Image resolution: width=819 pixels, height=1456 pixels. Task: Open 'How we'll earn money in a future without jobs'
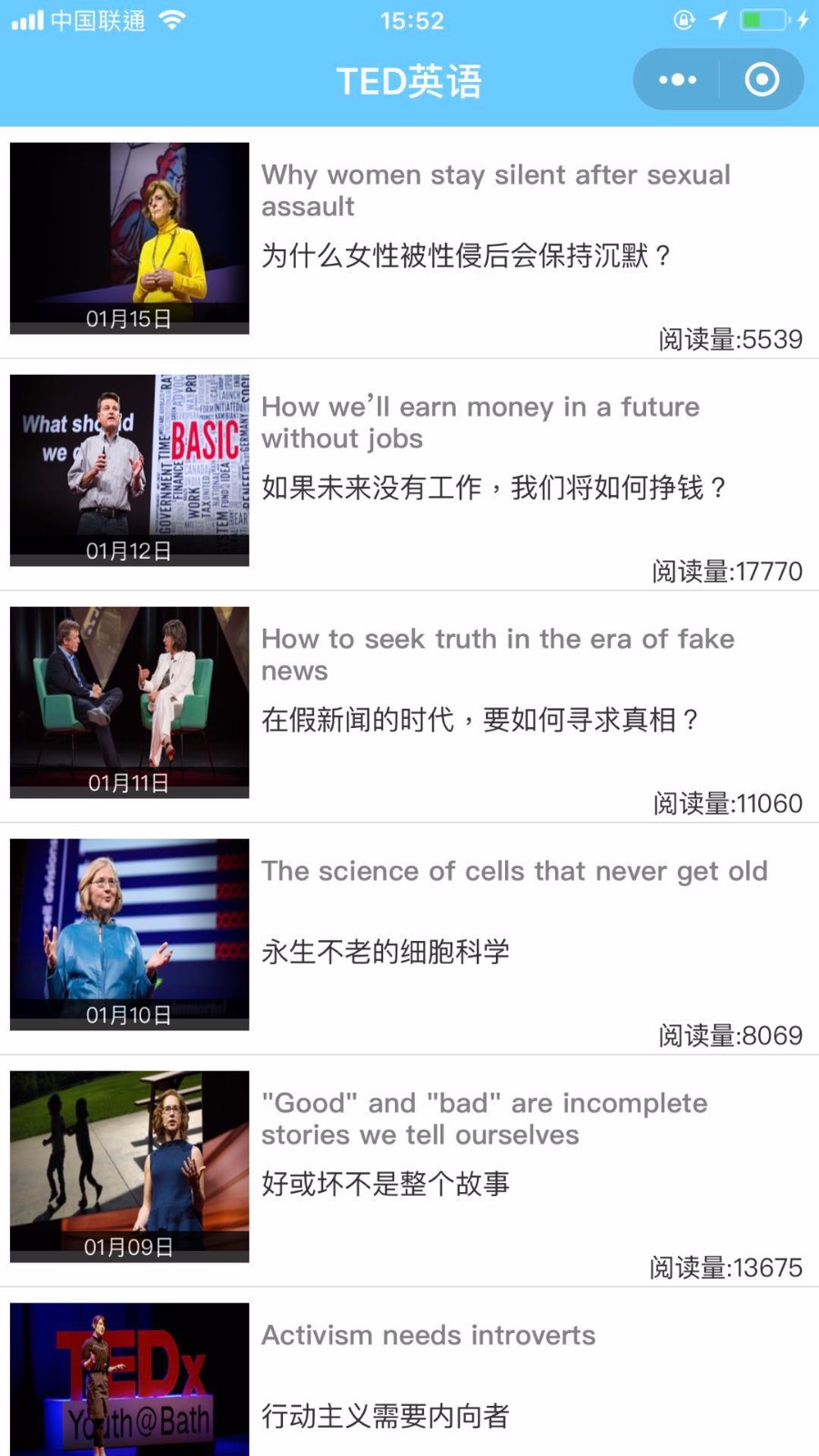click(409, 474)
